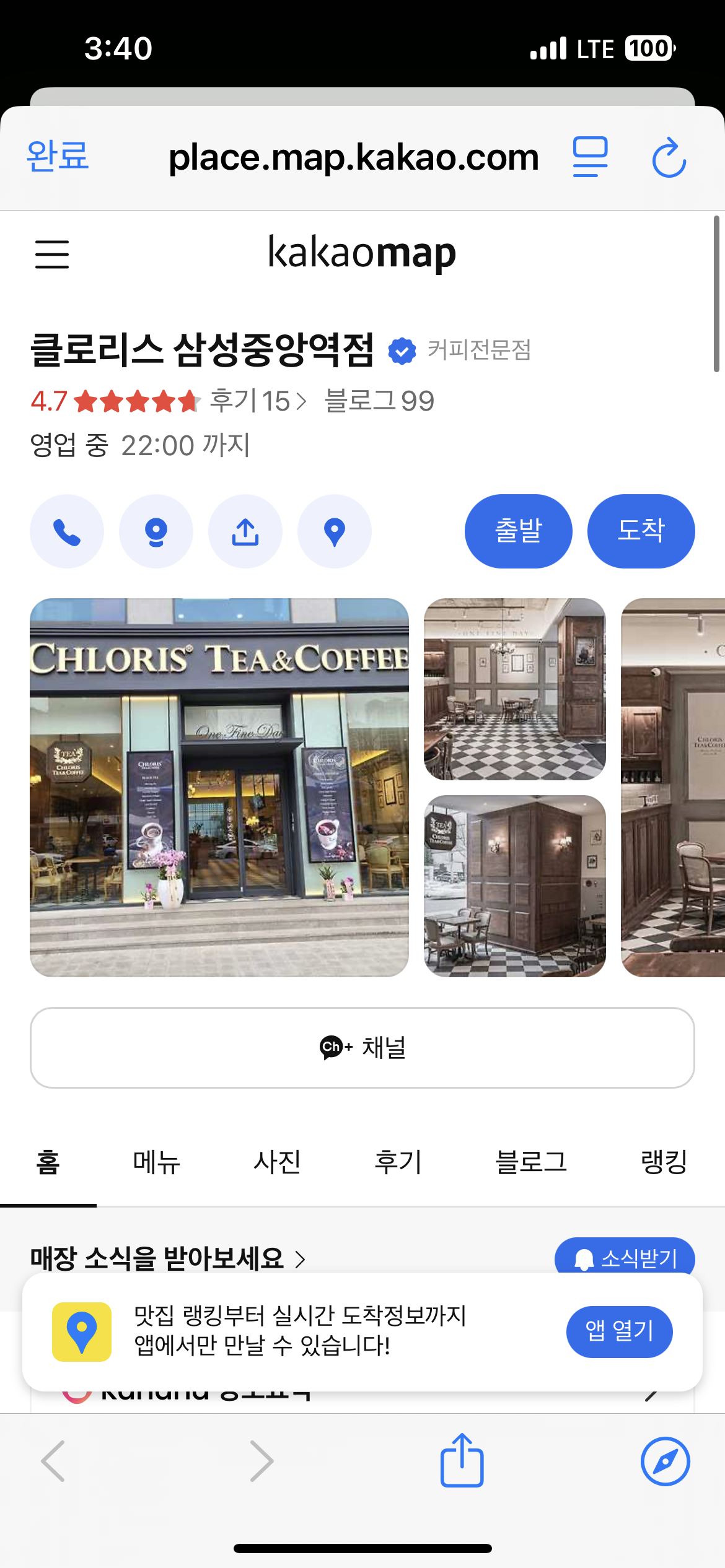The image size is (725, 1568).
Task: Open the Safari compass icon
Action: (x=665, y=1461)
